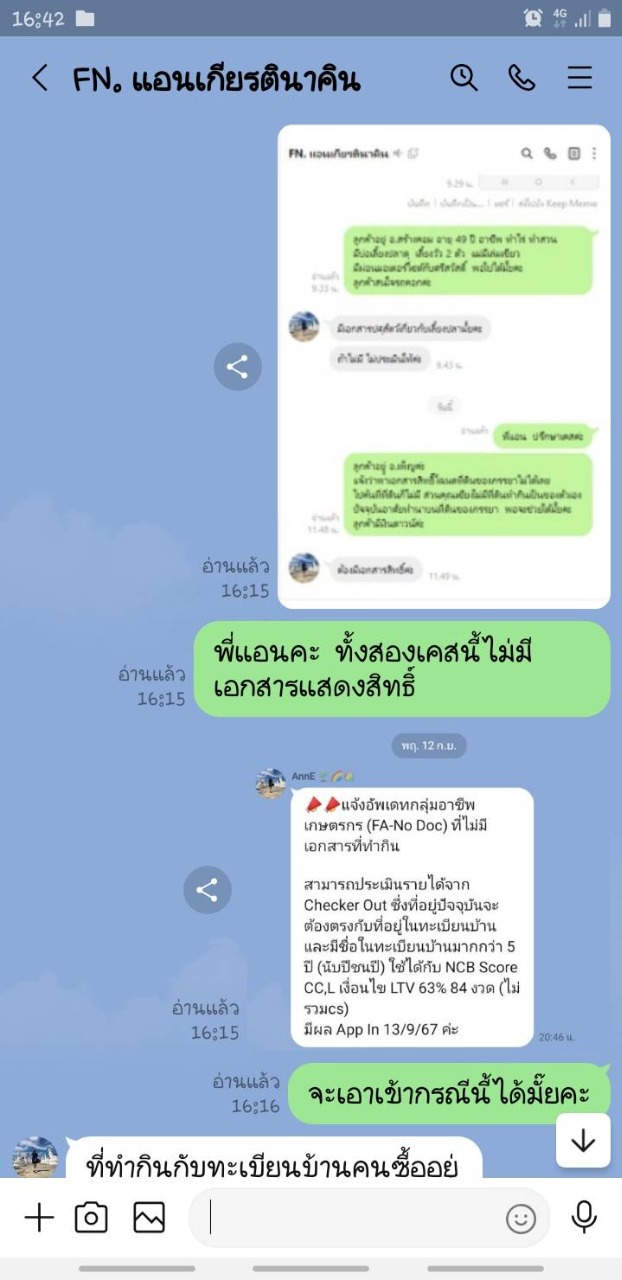The height and width of the screenshot is (1280, 622).
Task: Open the photo gallery picker
Action: [x=149, y=1217]
